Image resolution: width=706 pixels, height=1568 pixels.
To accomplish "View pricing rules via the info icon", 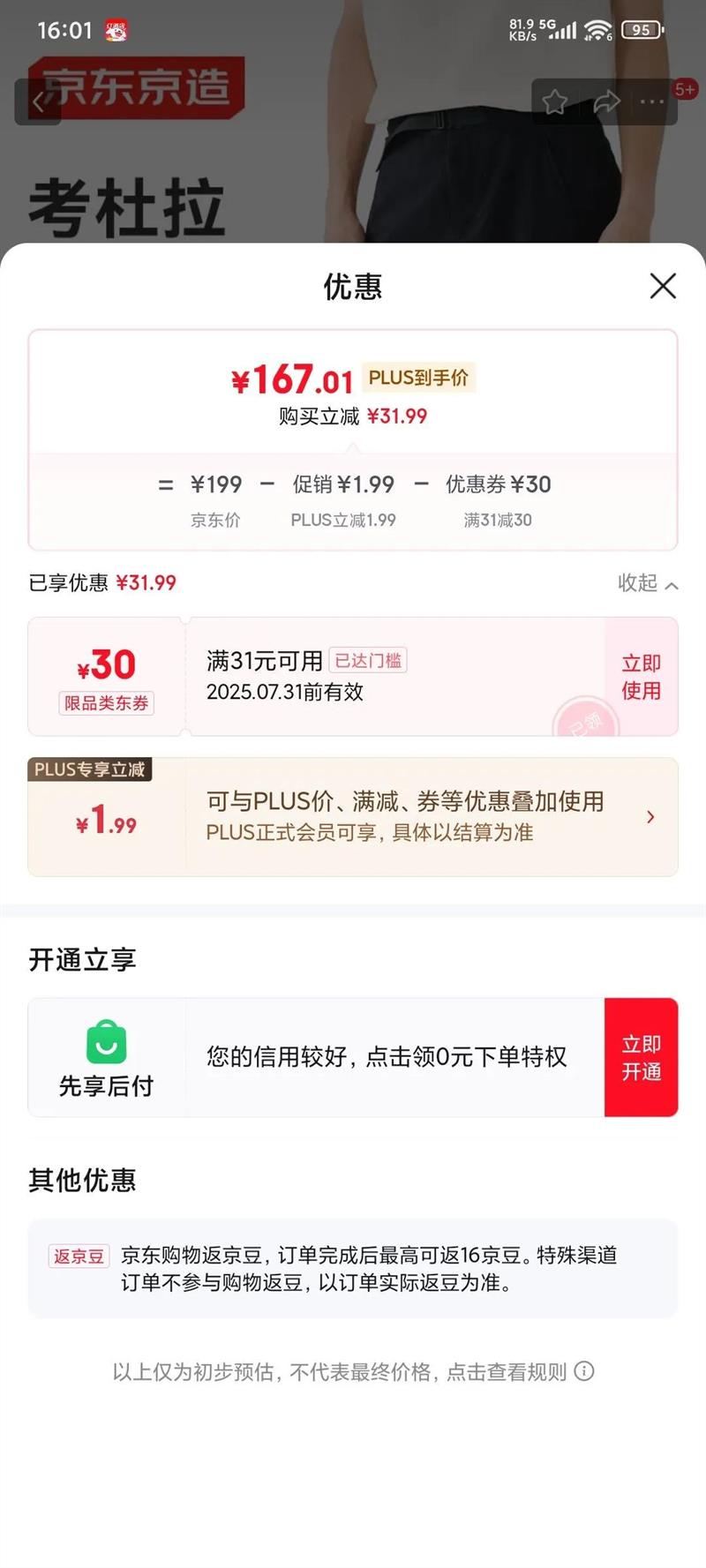I will pyautogui.click(x=584, y=1371).
